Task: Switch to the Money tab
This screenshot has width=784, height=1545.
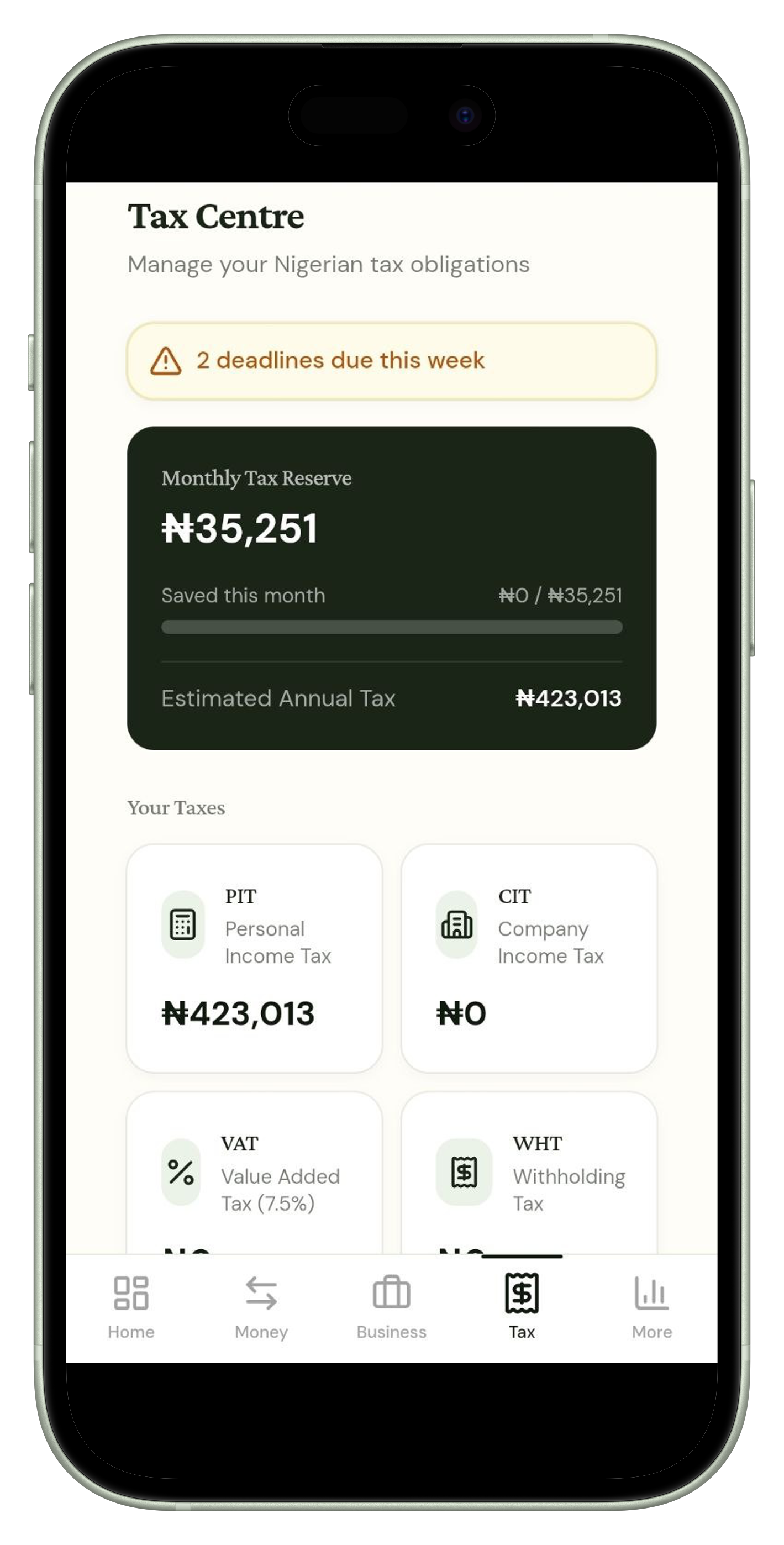Action: 261,1306
